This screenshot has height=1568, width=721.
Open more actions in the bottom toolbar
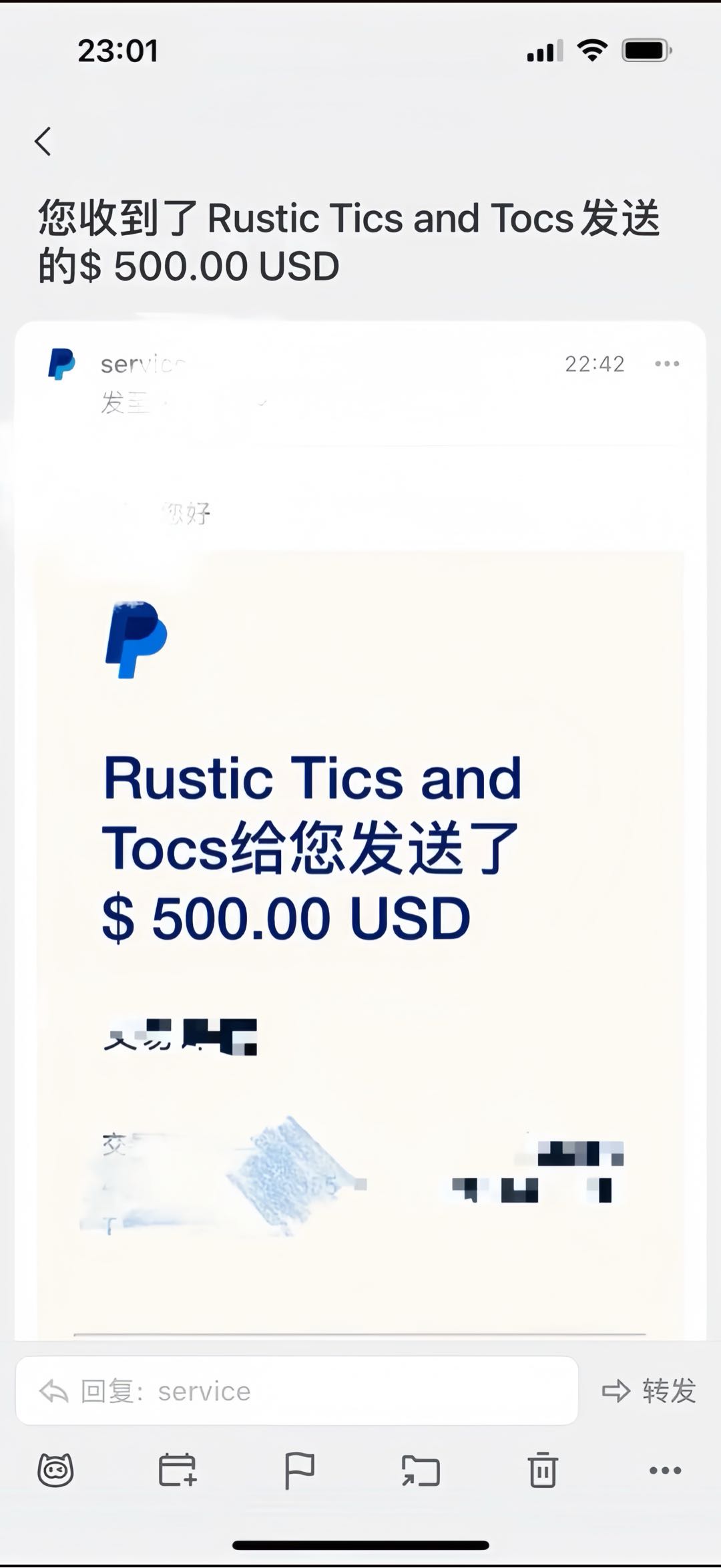pyautogui.click(x=665, y=1471)
